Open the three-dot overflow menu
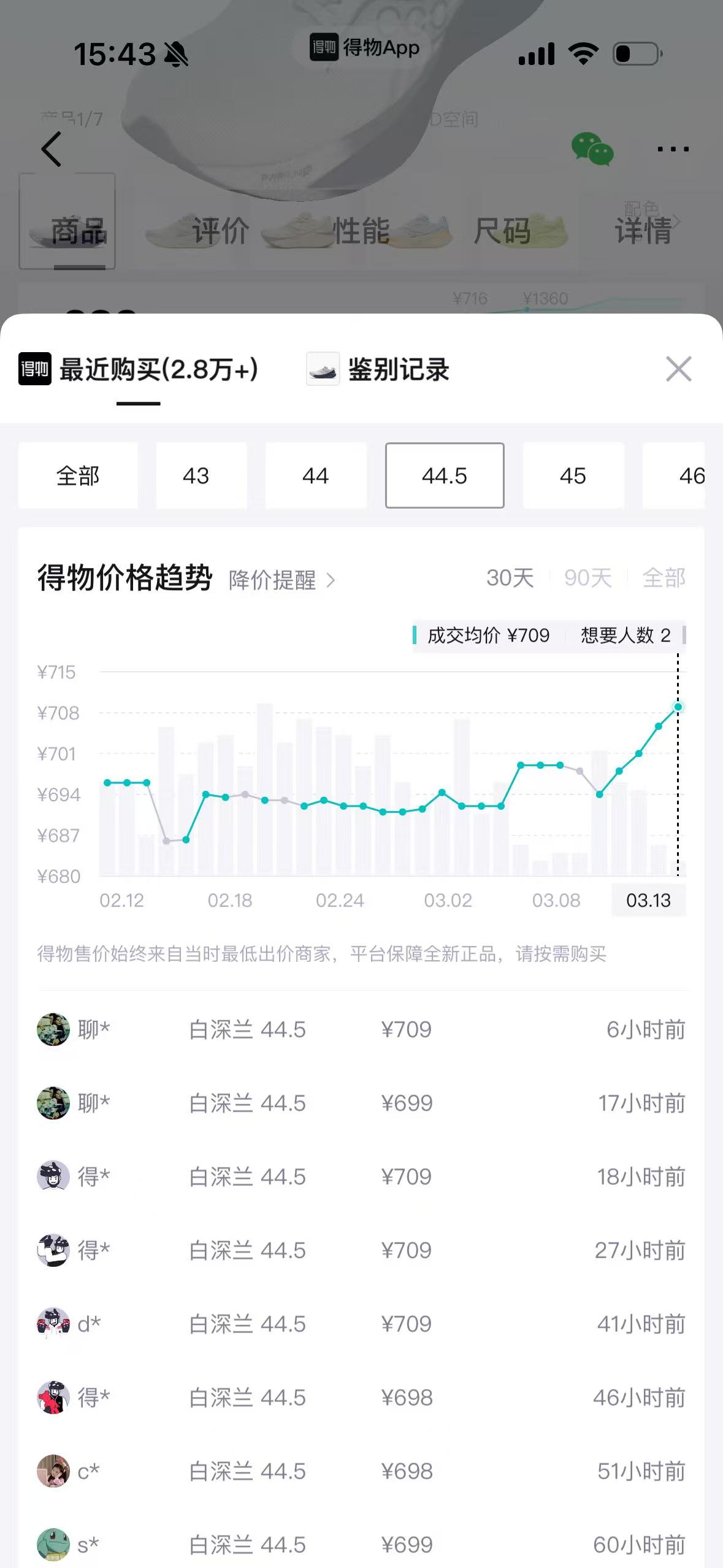The image size is (723, 1568). pyautogui.click(x=672, y=149)
